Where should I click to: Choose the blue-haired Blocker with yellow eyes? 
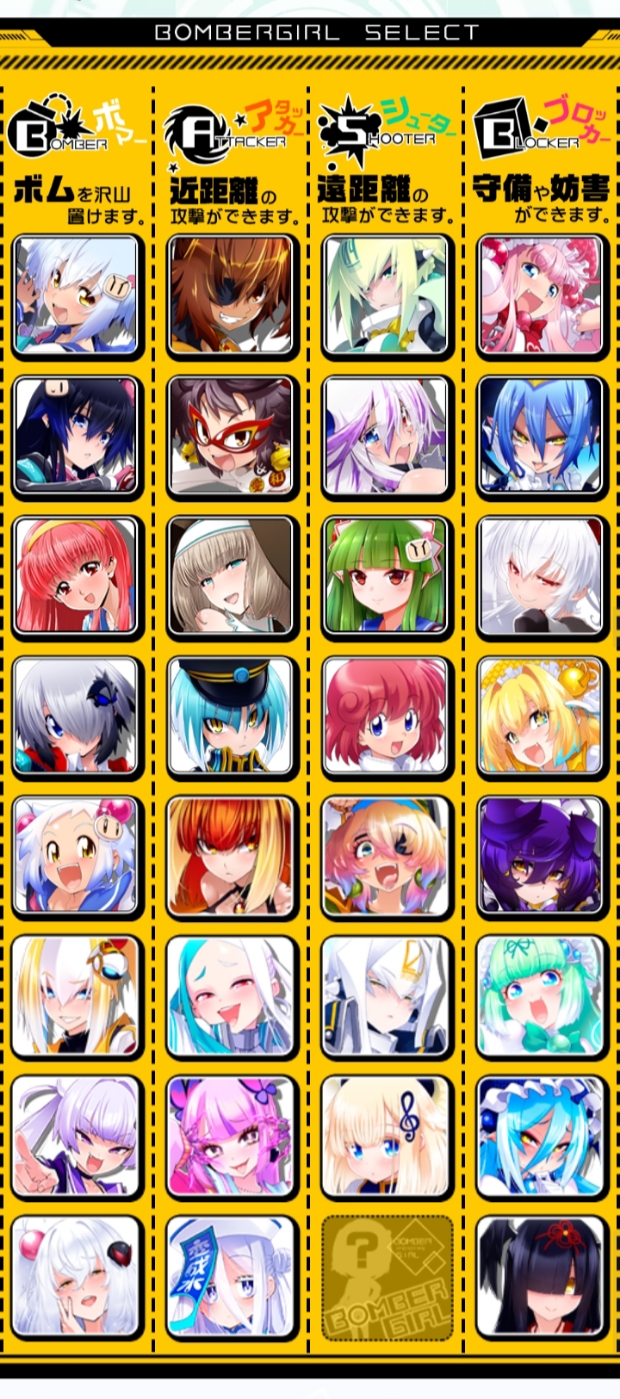pos(541,435)
